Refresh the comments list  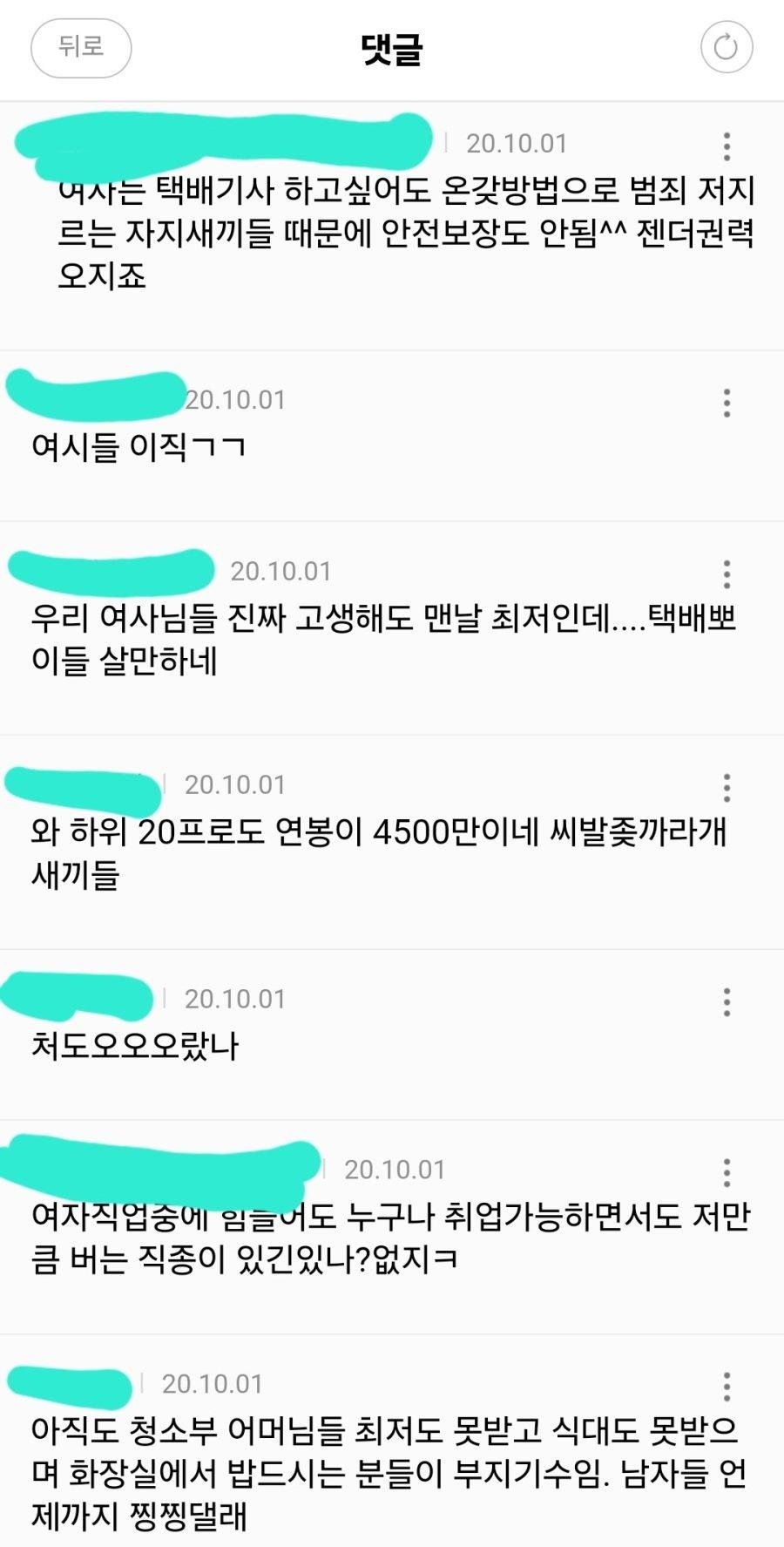pos(726,47)
